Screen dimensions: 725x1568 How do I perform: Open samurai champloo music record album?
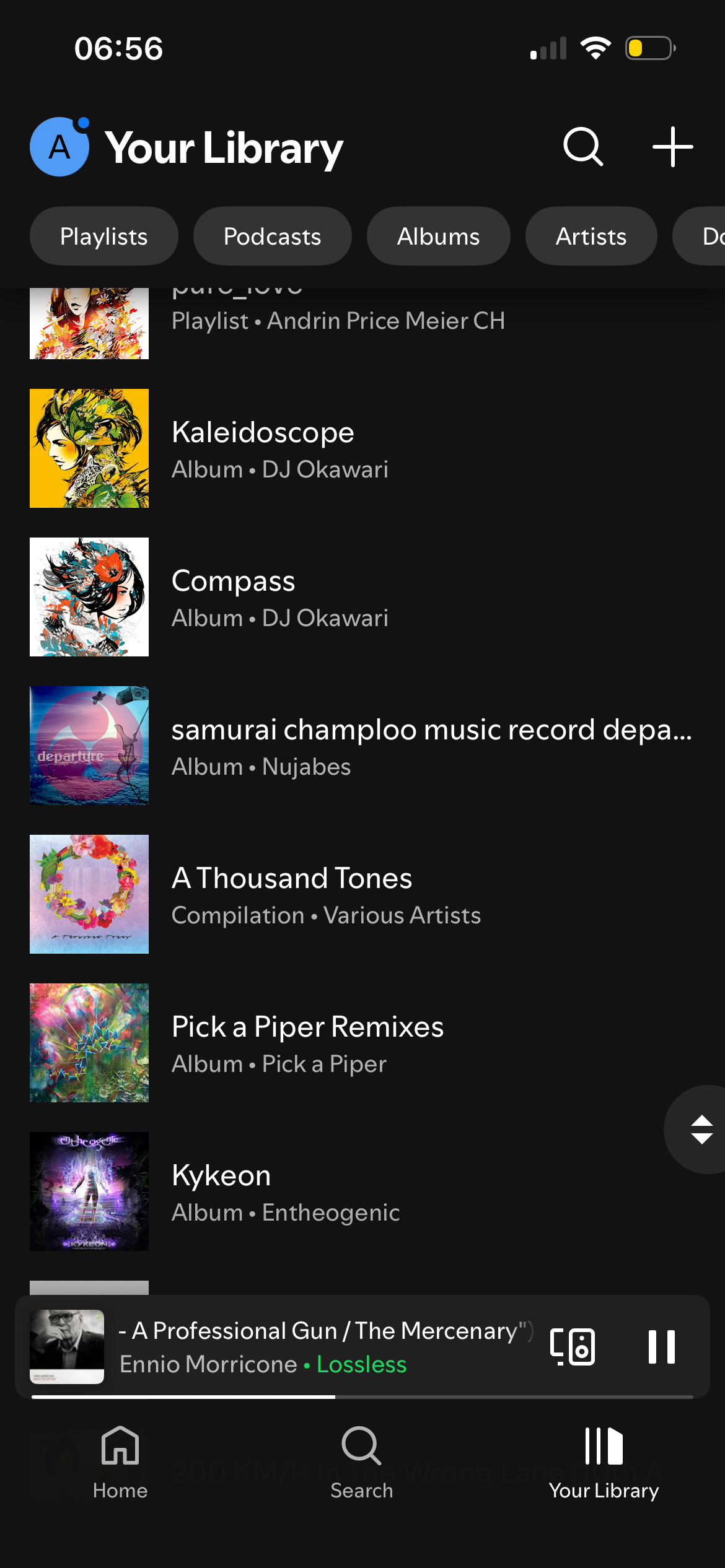point(372,746)
